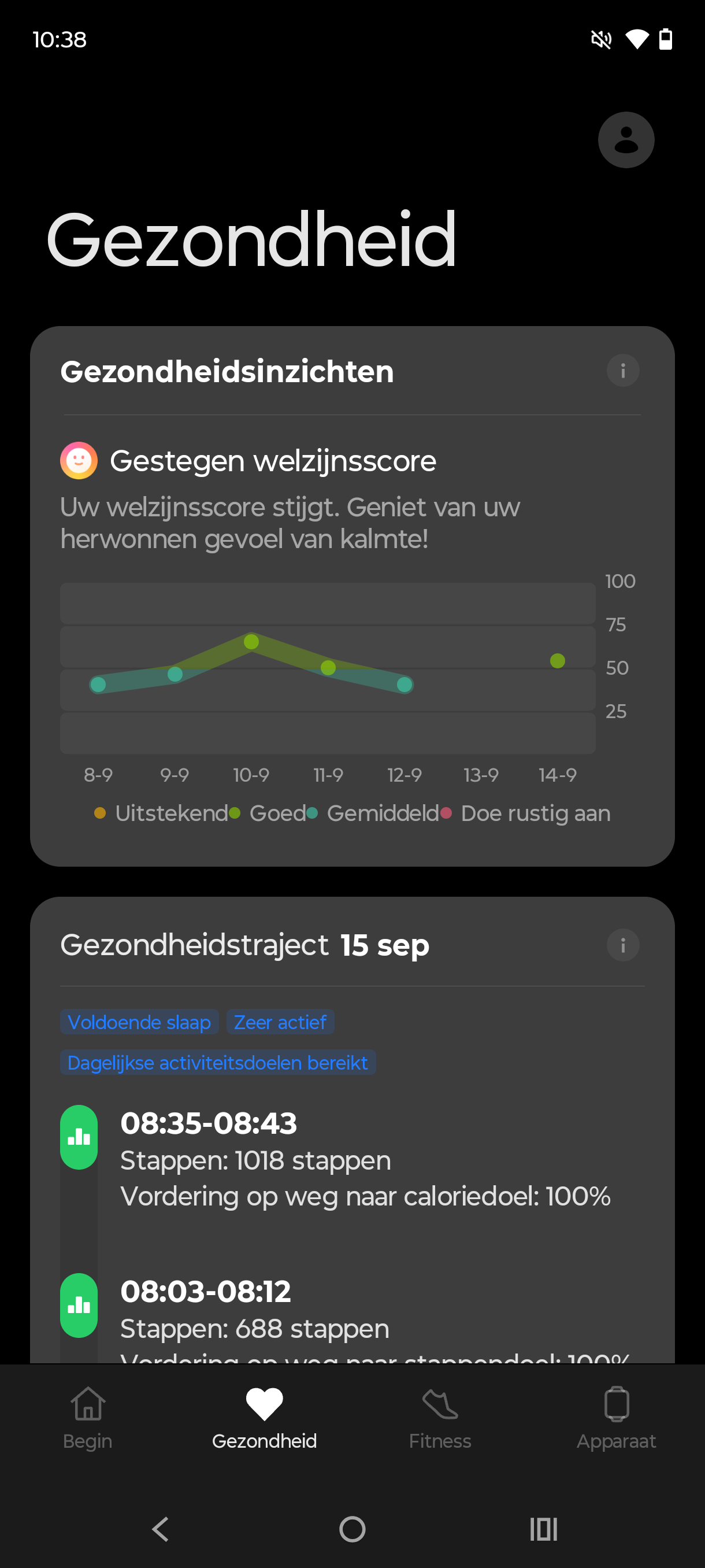Image resolution: width=705 pixels, height=1568 pixels.
Task: Open the recent apps overview button
Action: [543, 1528]
